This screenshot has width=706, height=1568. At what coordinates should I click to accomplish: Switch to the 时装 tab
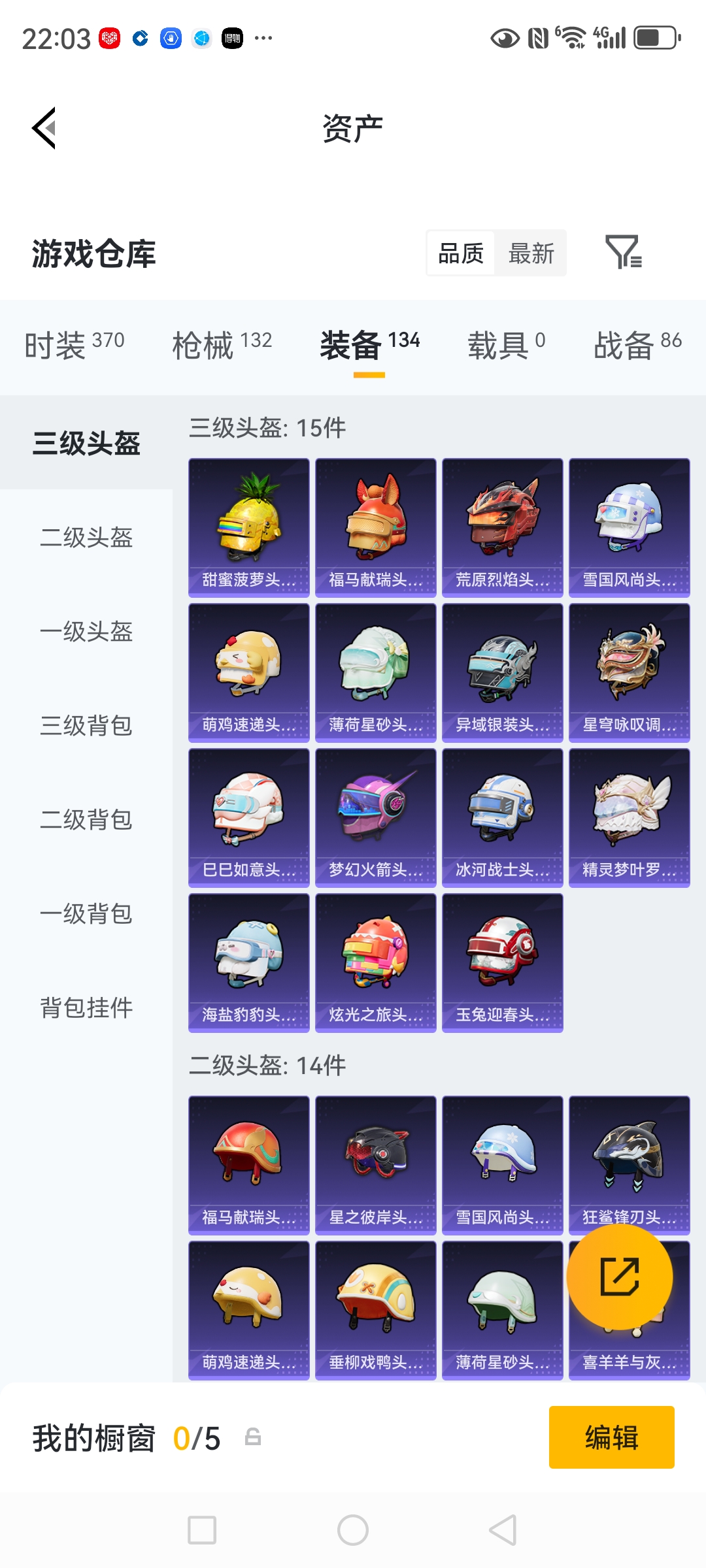(74, 344)
